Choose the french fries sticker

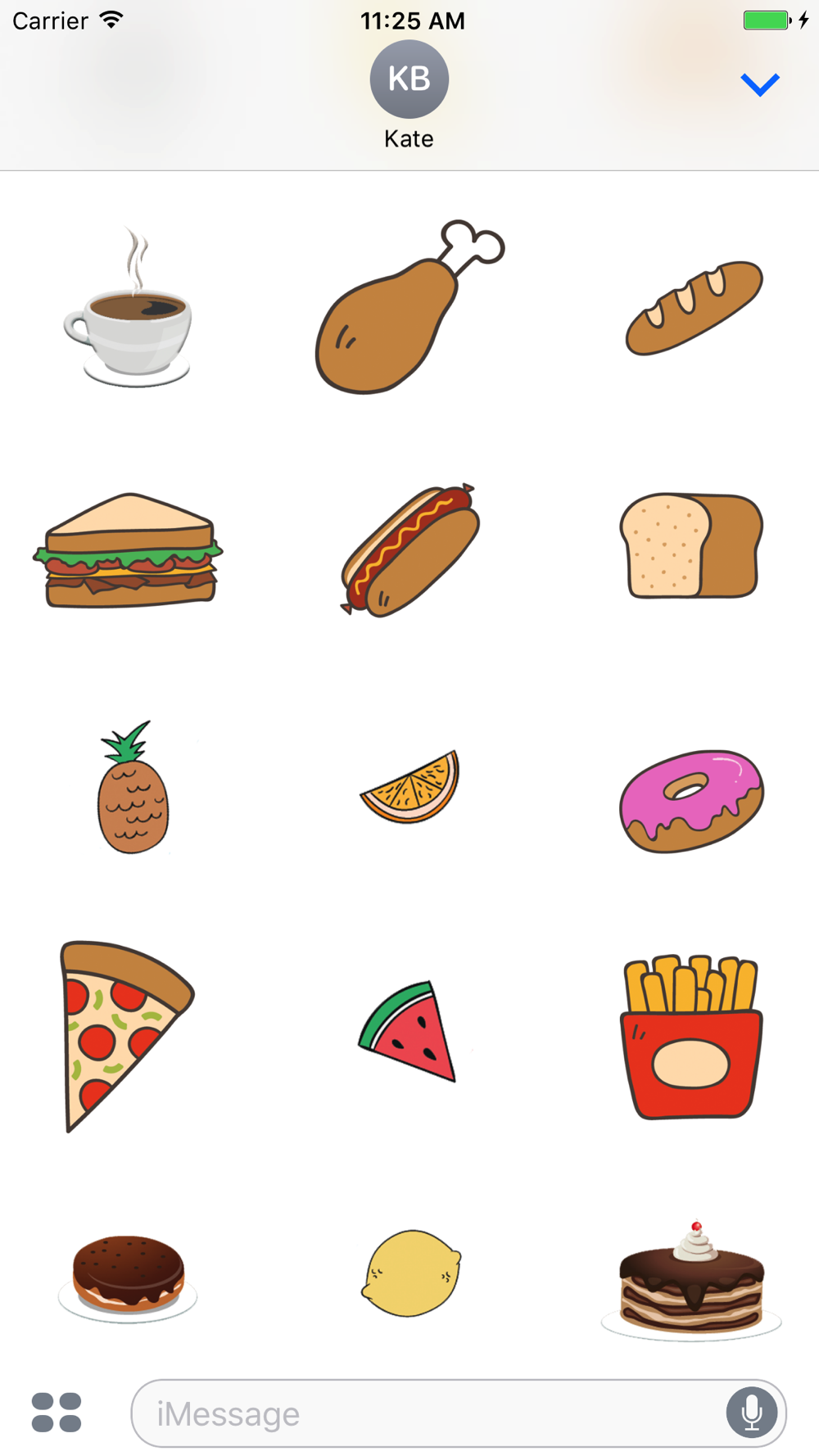[692, 1037]
